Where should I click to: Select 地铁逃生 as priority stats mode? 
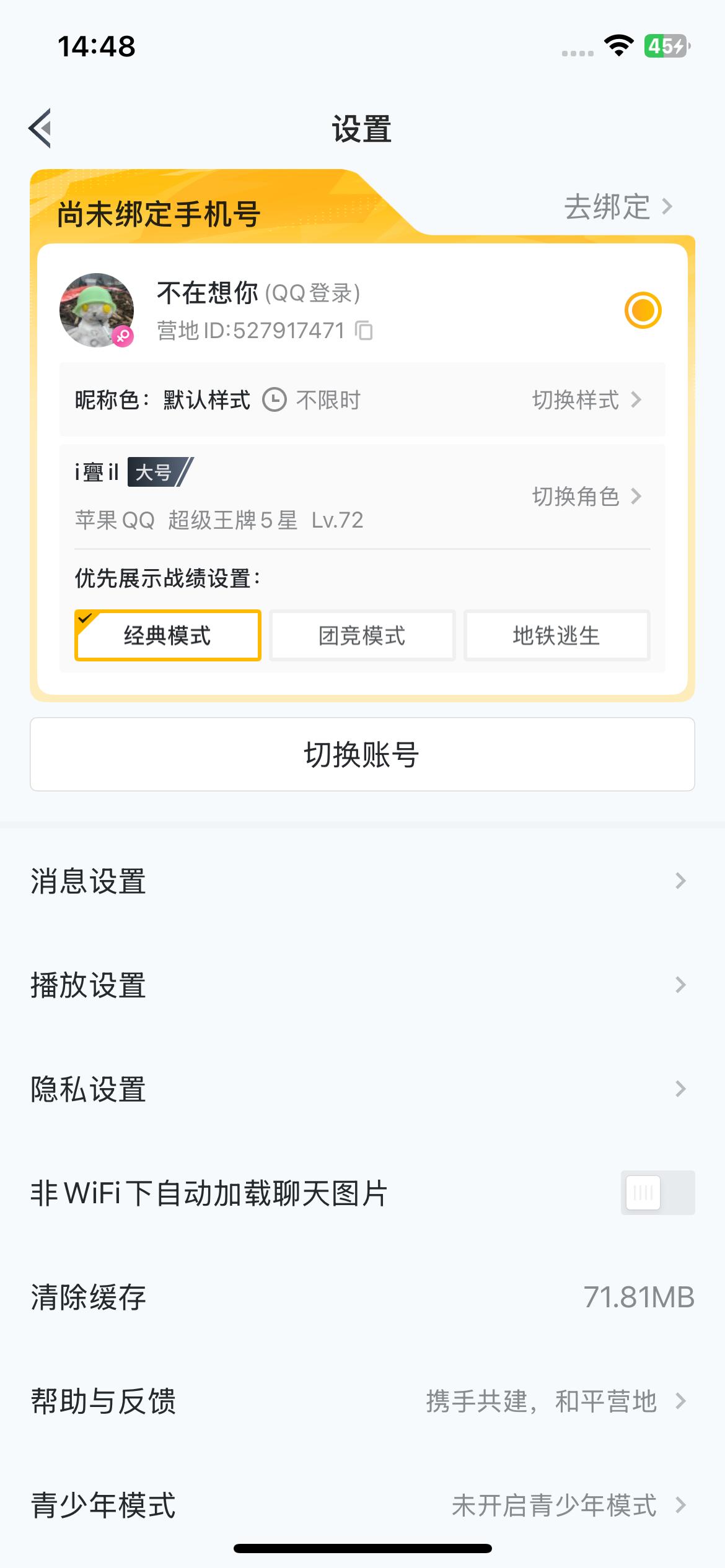556,635
